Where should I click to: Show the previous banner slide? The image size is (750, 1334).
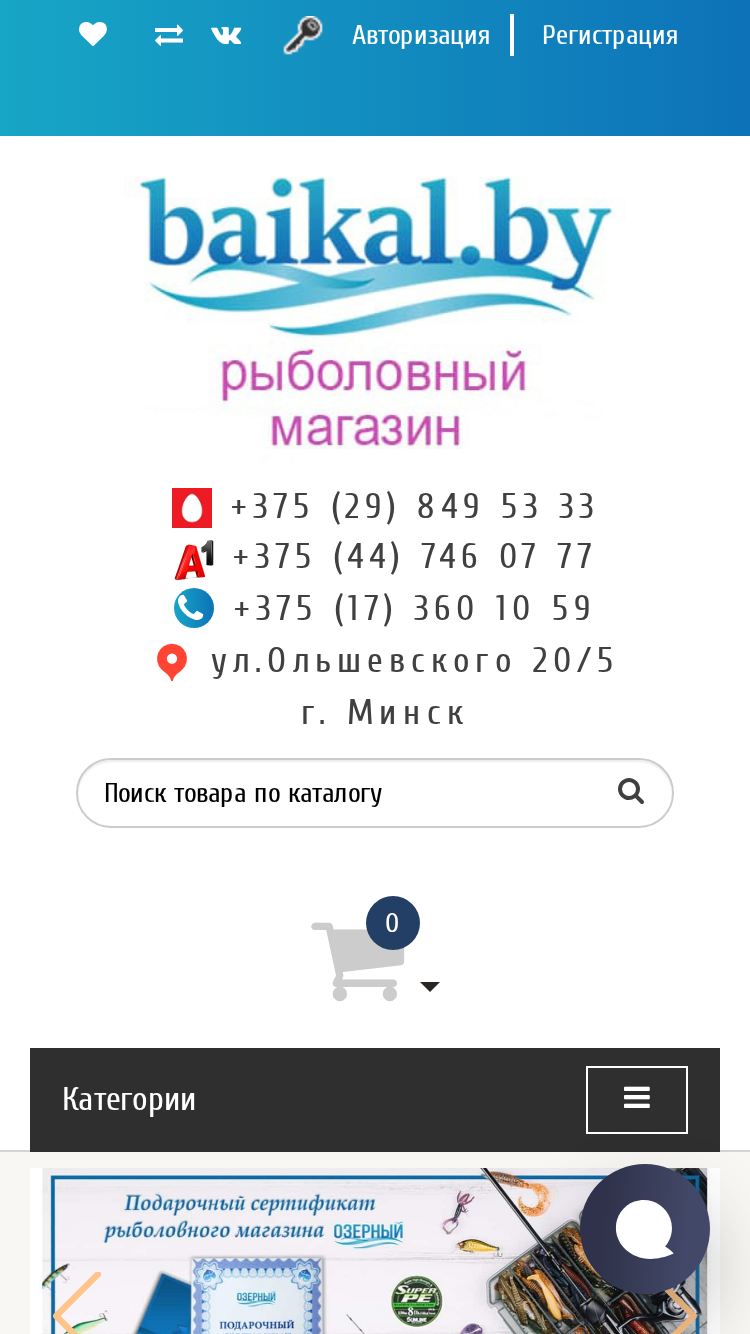click(78, 1304)
